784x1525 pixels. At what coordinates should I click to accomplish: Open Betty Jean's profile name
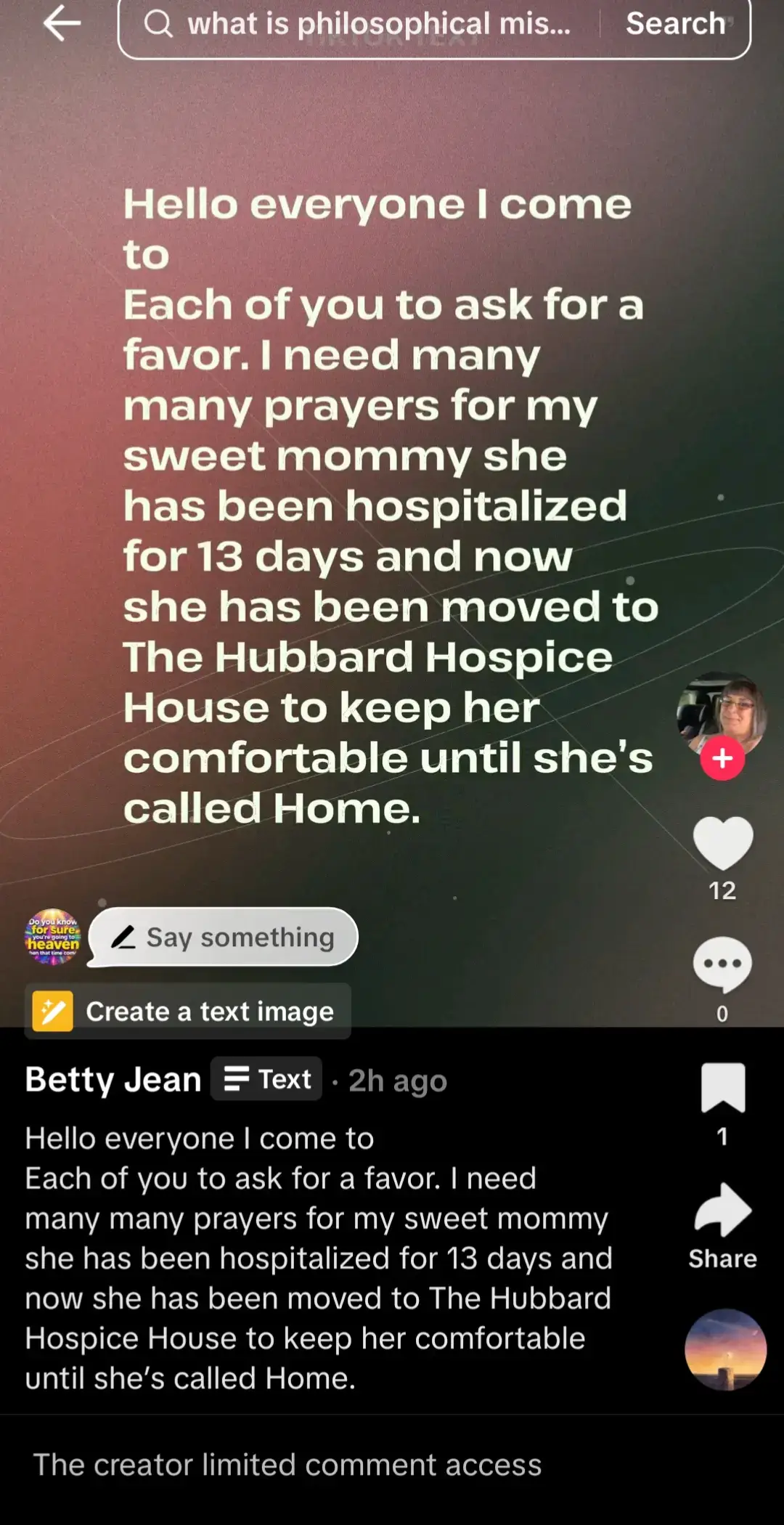pyautogui.click(x=113, y=1080)
